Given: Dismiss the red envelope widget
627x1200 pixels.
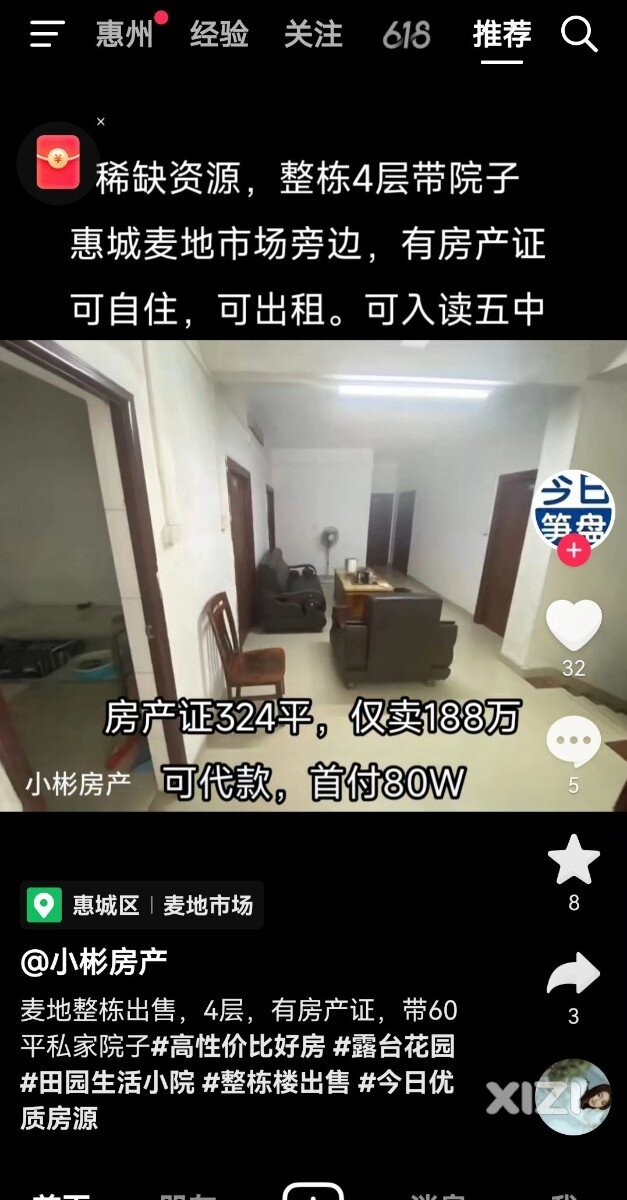Looking at the screenshot, I should tap(101, 122).
